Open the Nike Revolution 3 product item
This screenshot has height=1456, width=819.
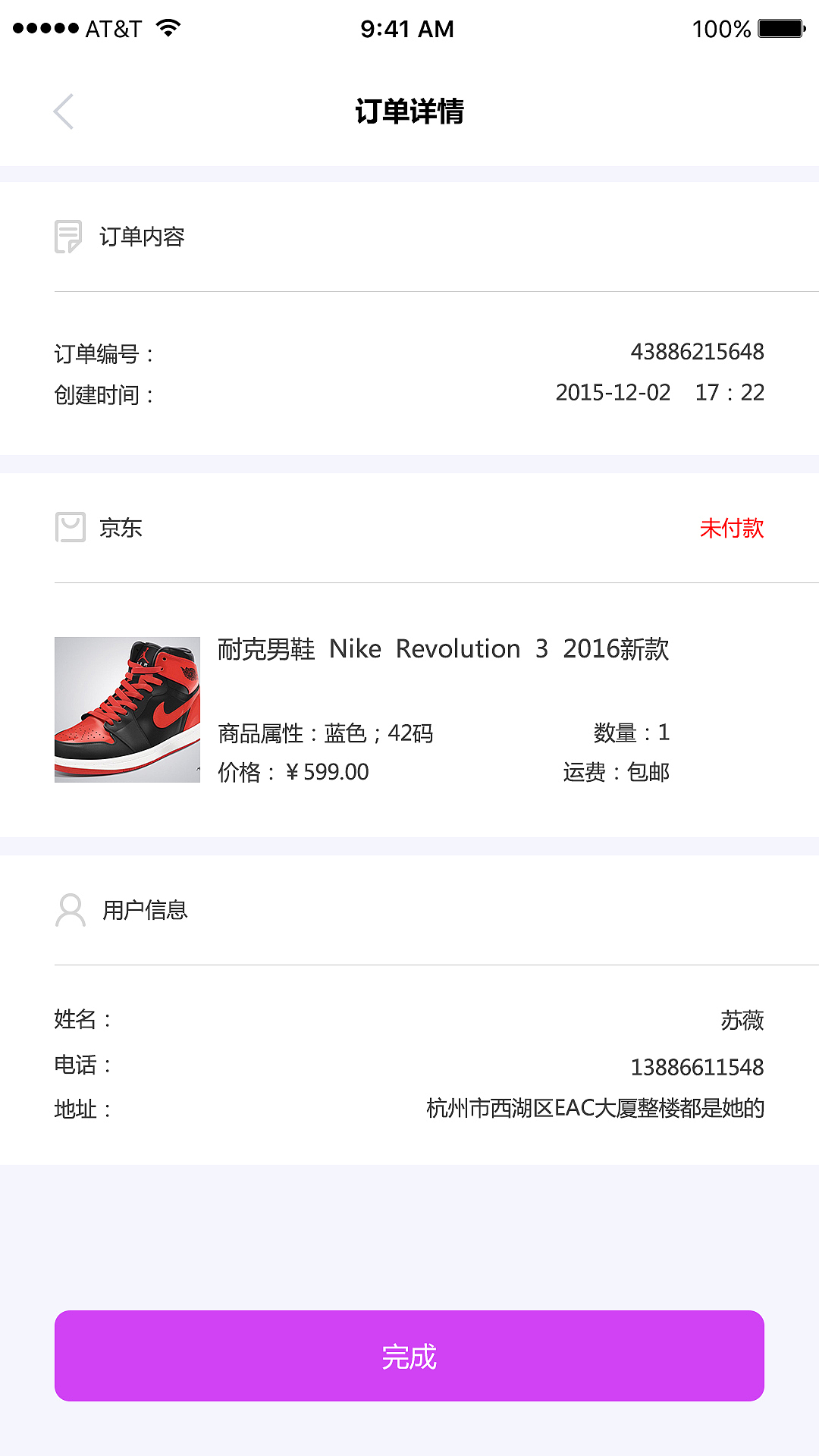[x=409, y=710]
